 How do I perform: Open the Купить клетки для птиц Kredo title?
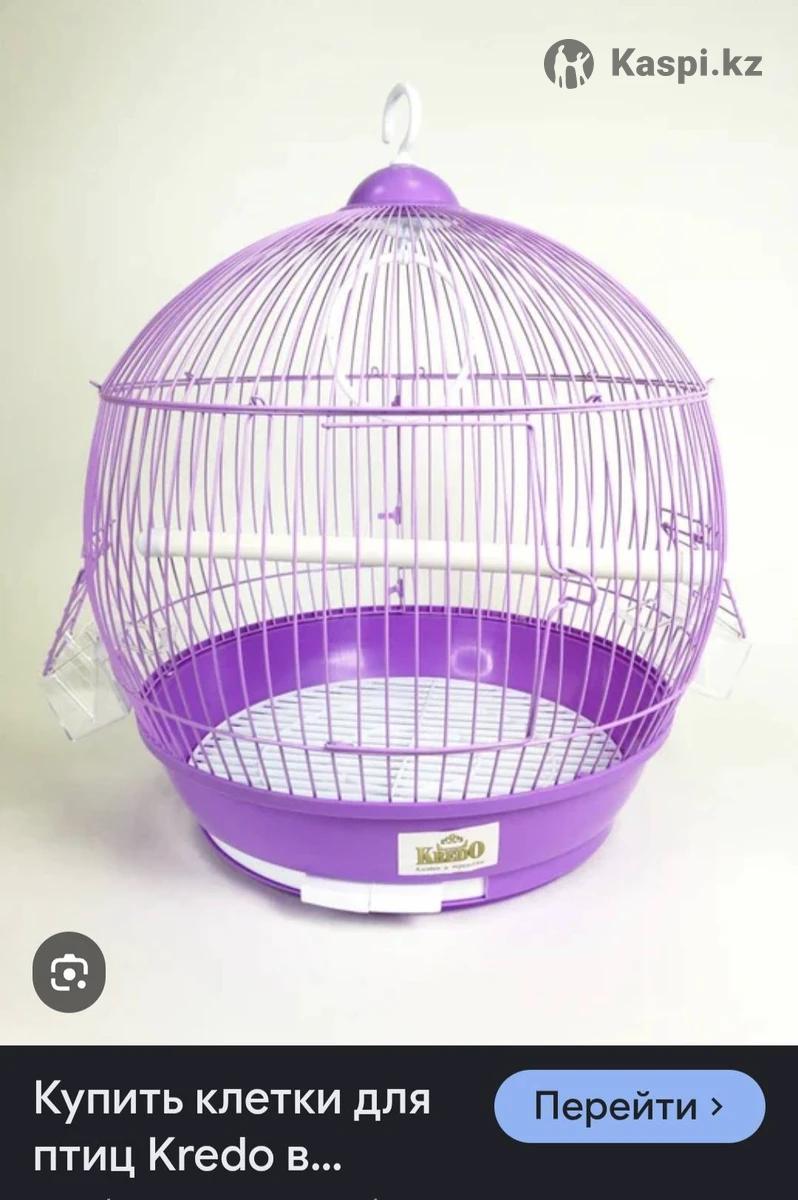(x=235, y=1128)
